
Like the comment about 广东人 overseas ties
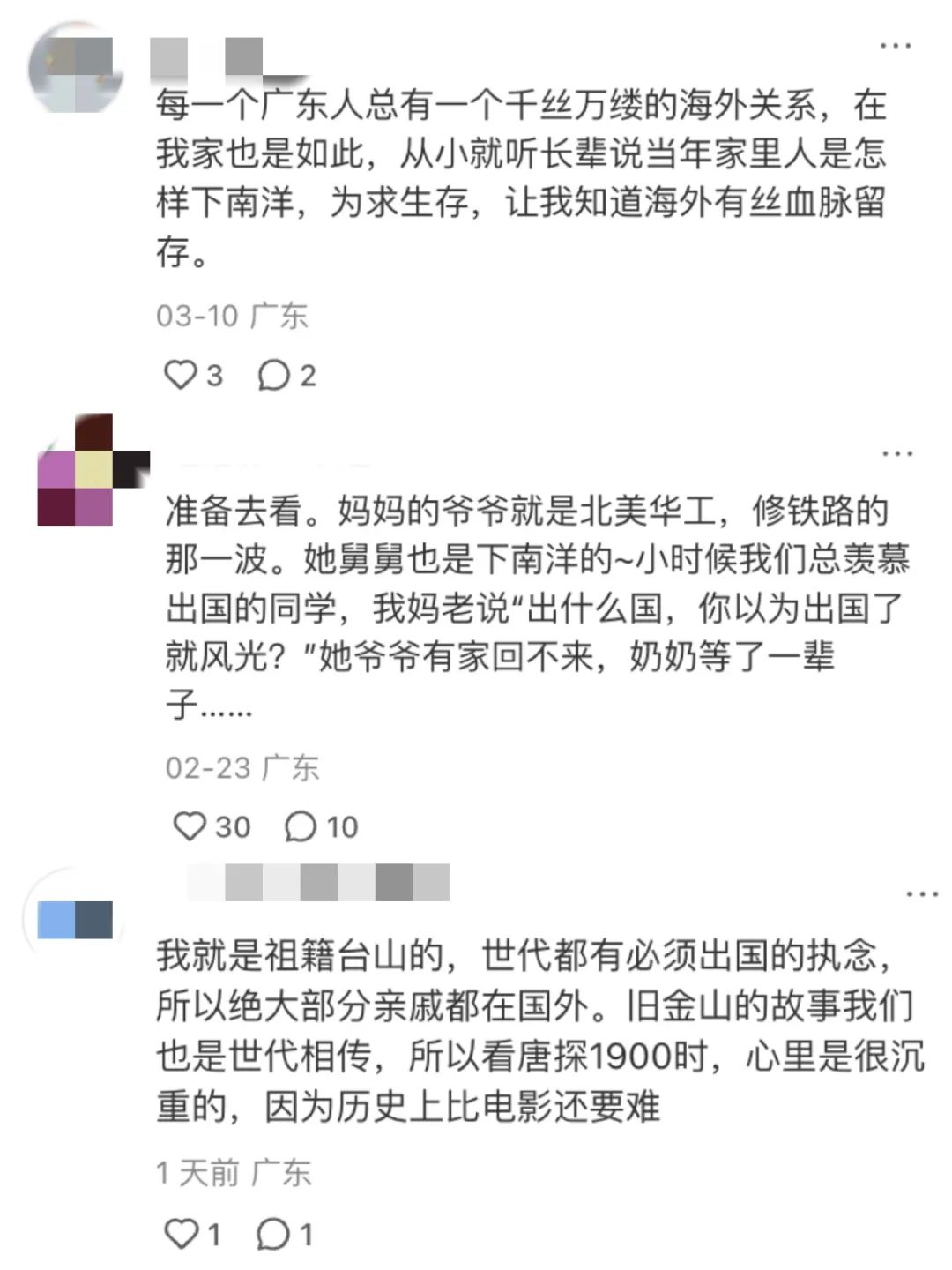click(x=181, y=376)
